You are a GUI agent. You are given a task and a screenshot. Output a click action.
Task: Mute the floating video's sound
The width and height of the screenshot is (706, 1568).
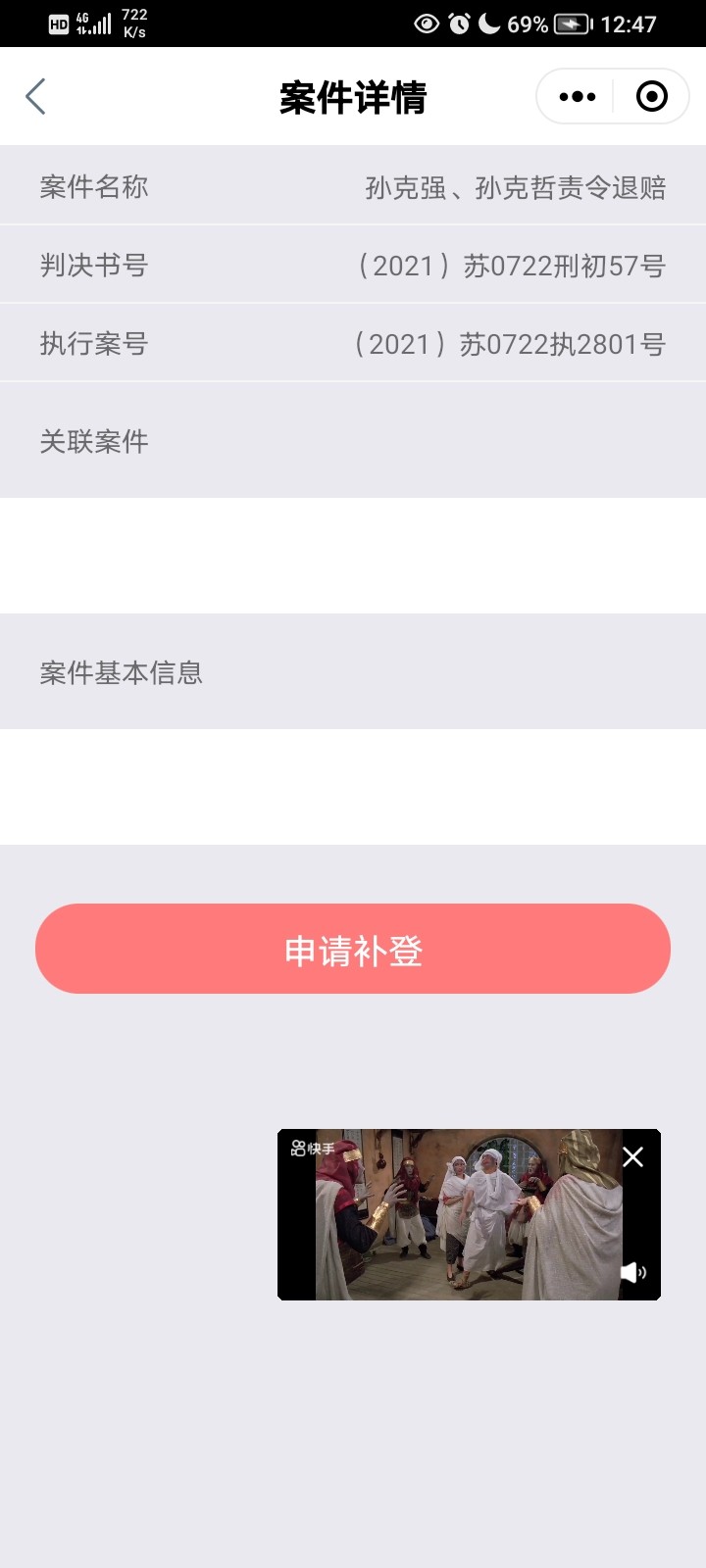(x=633, y=1272)
